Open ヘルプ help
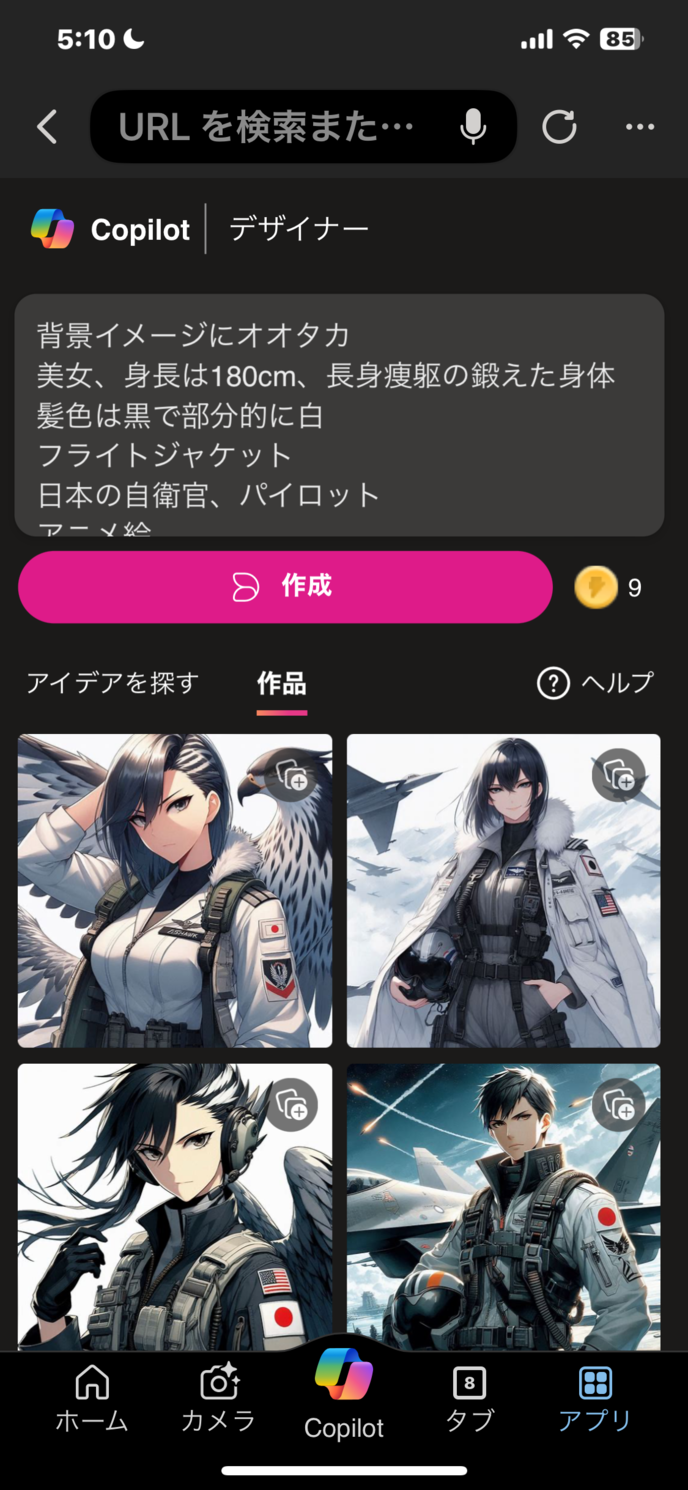The image size is (688, 1490). click(596, 683)
